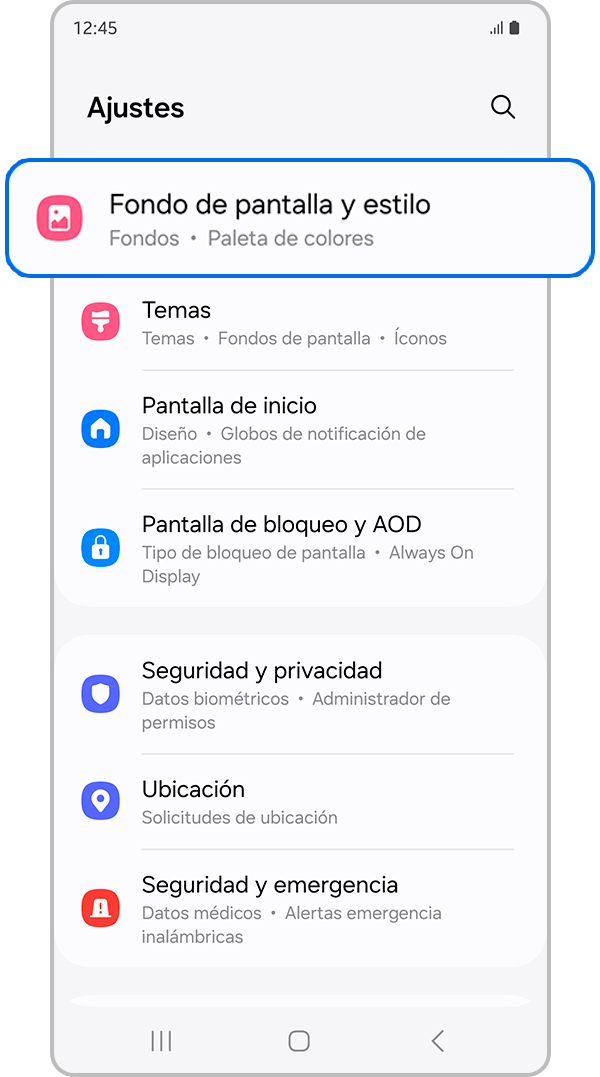Open Pantalla de bloqueo y AOD
The height and width of the screenshot is (1077, 600).
pos(300,548)
